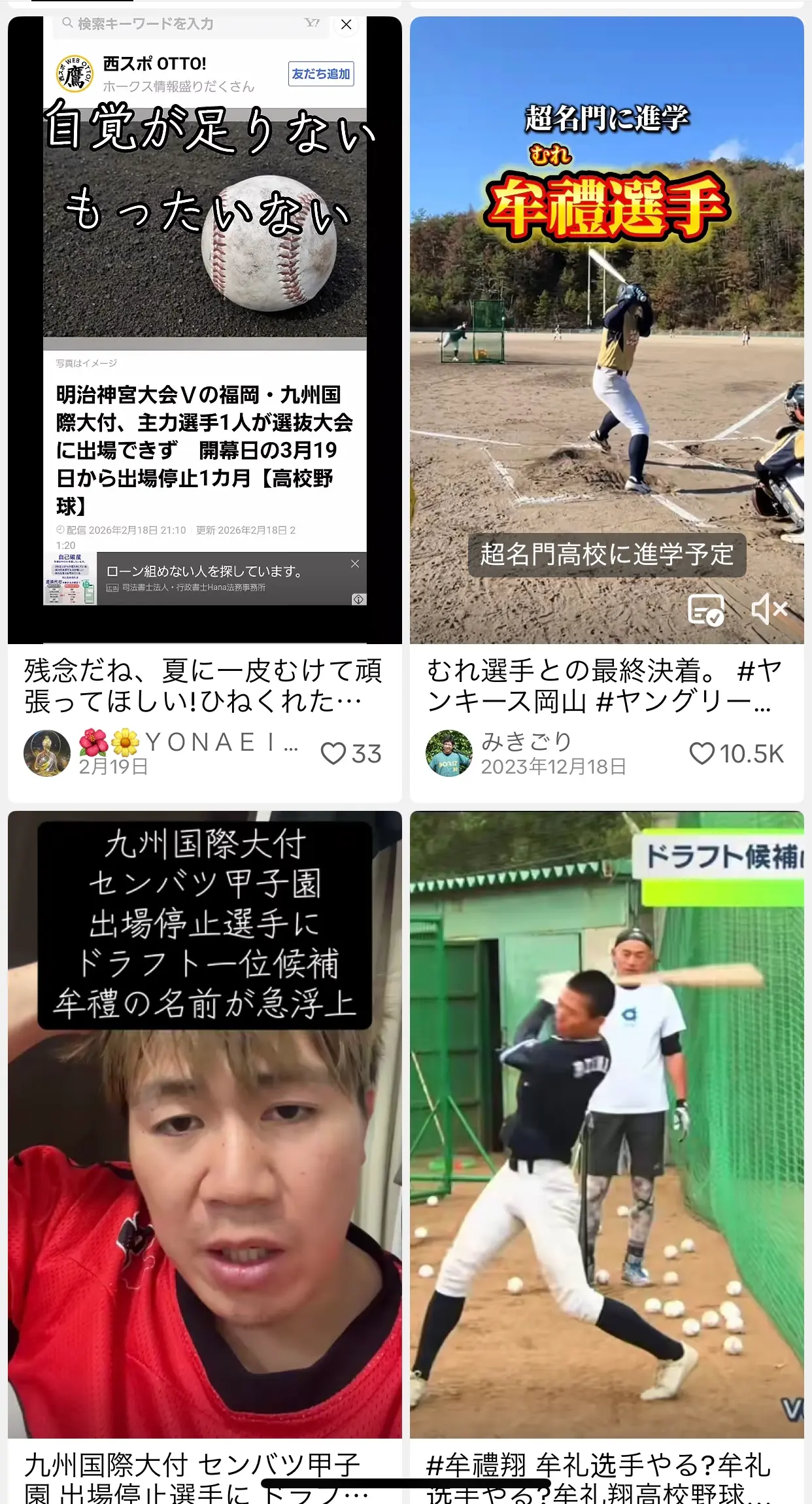Like the 残念だね、夏に一皮むけて post
The width and height of the screenshot is (812, 1504).
pyautogui.click(x=333, y=753)
